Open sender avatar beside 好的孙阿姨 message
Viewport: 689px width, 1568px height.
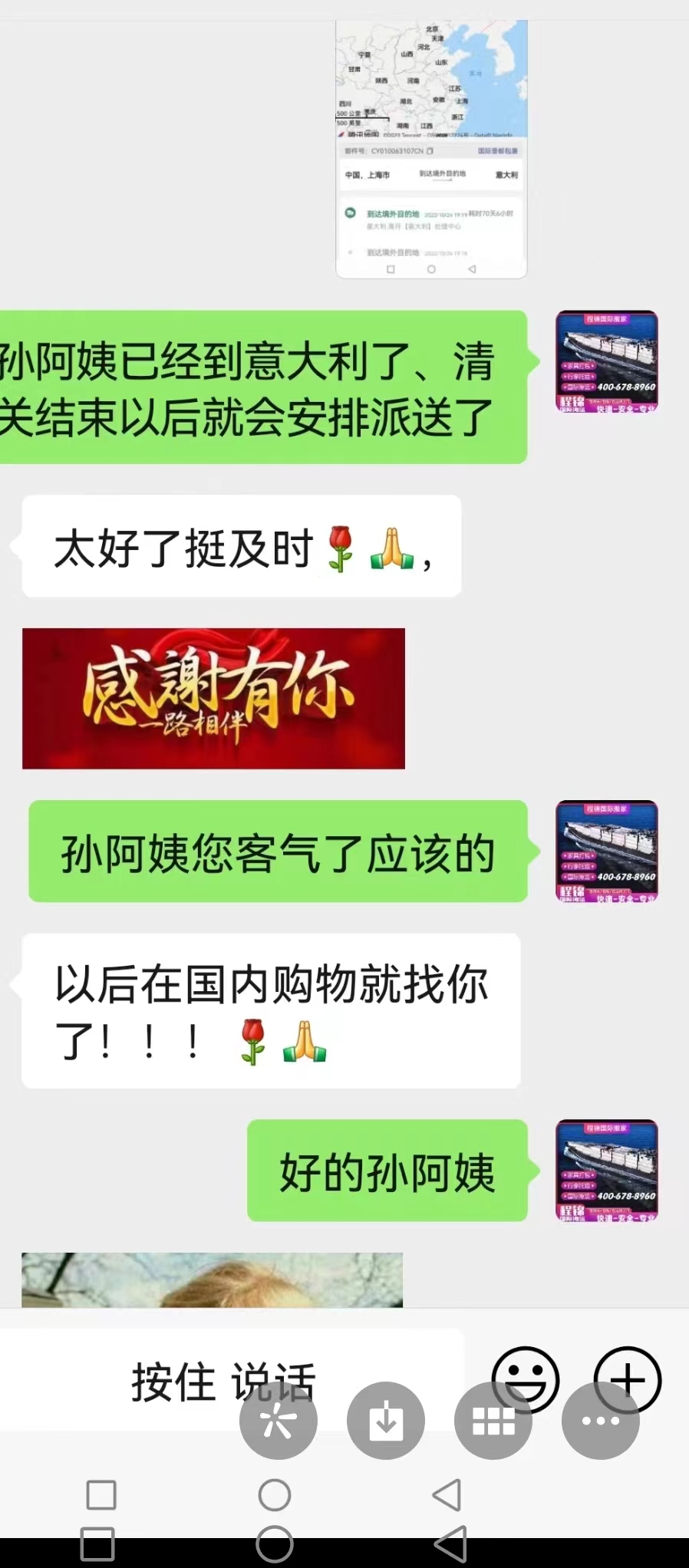tap(607, 1170)
